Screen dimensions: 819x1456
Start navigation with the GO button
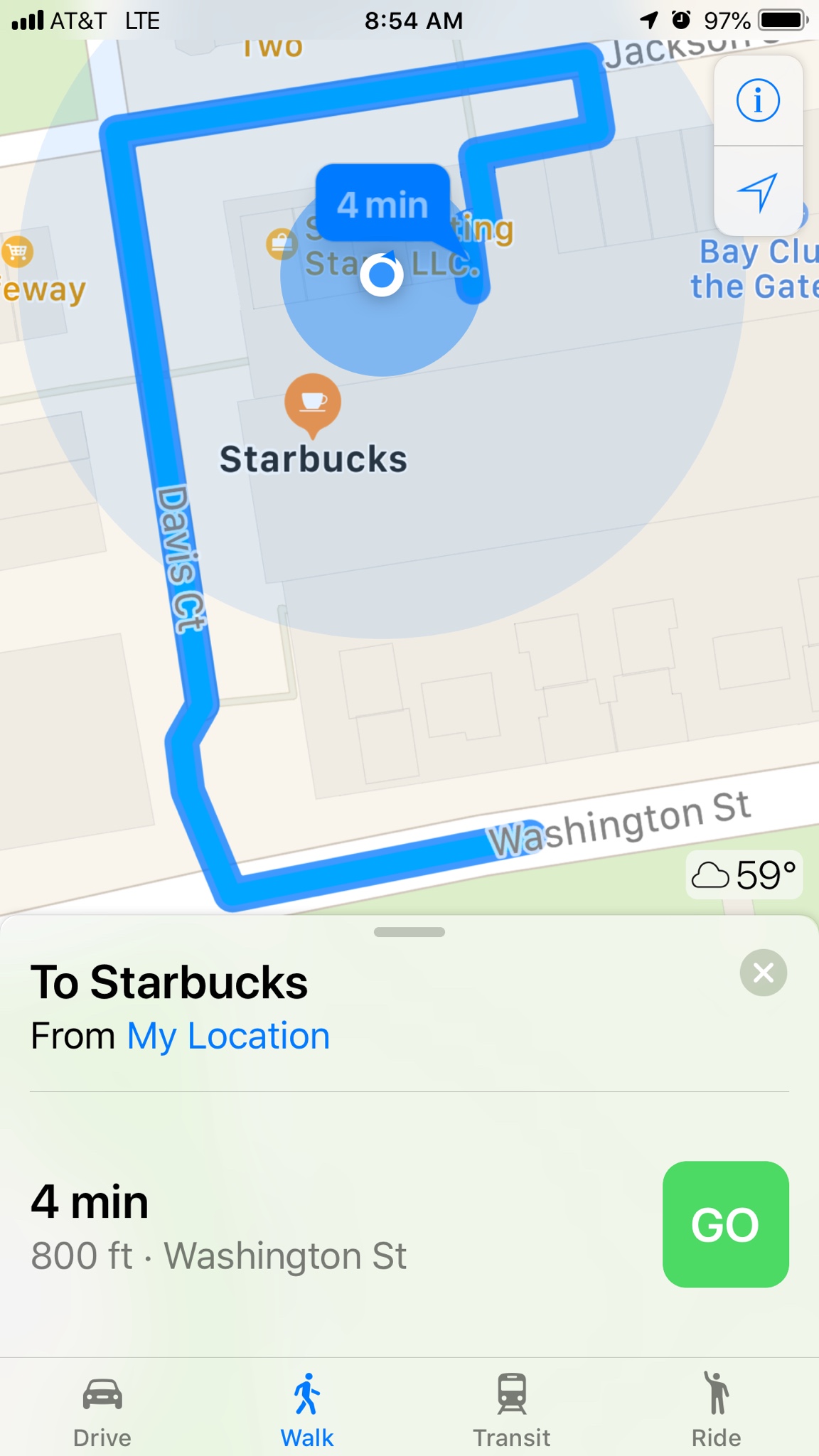click(x=726, y=1224)
